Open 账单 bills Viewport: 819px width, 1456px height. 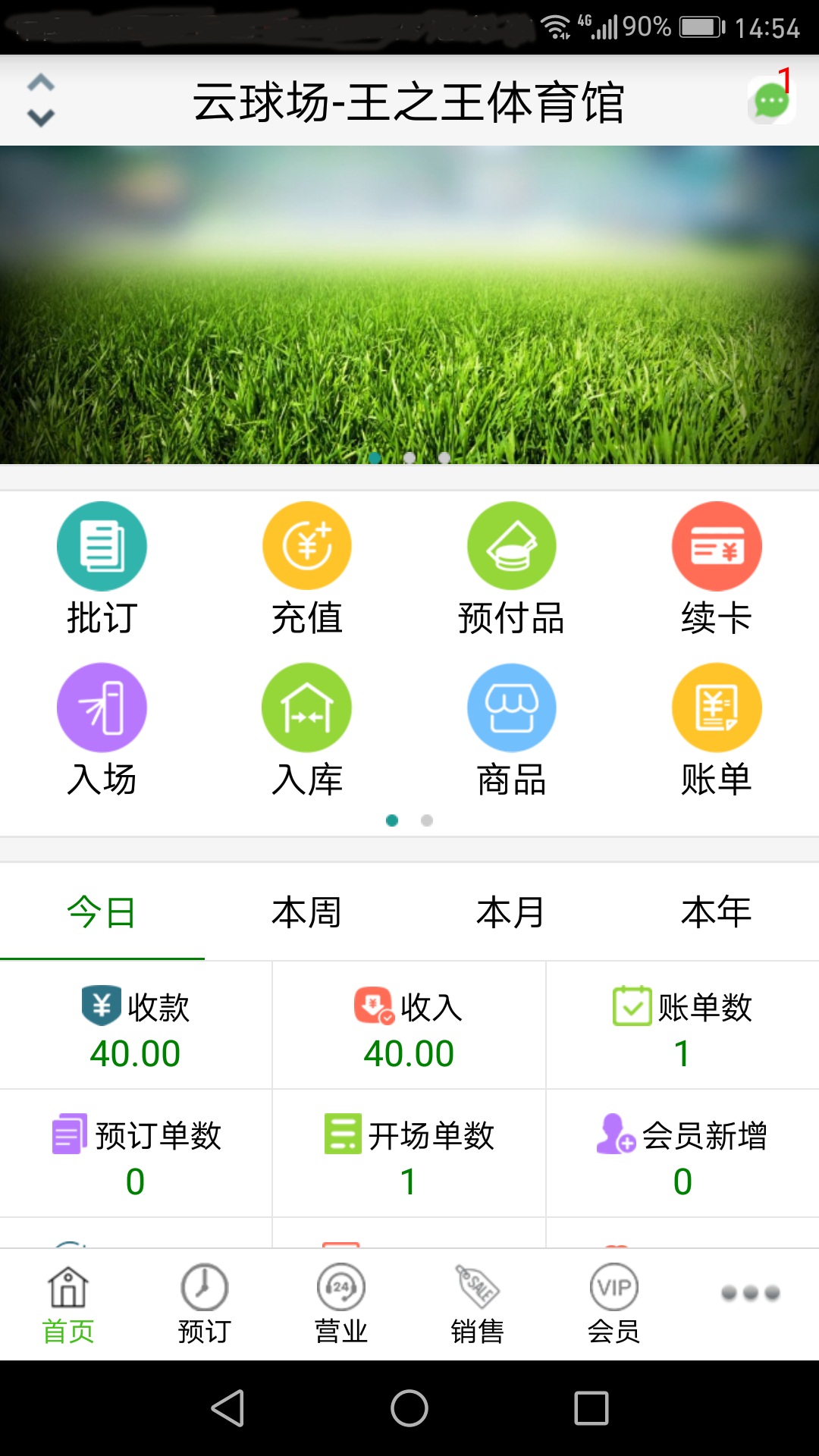pyautogui.click(x=717, y=730)
